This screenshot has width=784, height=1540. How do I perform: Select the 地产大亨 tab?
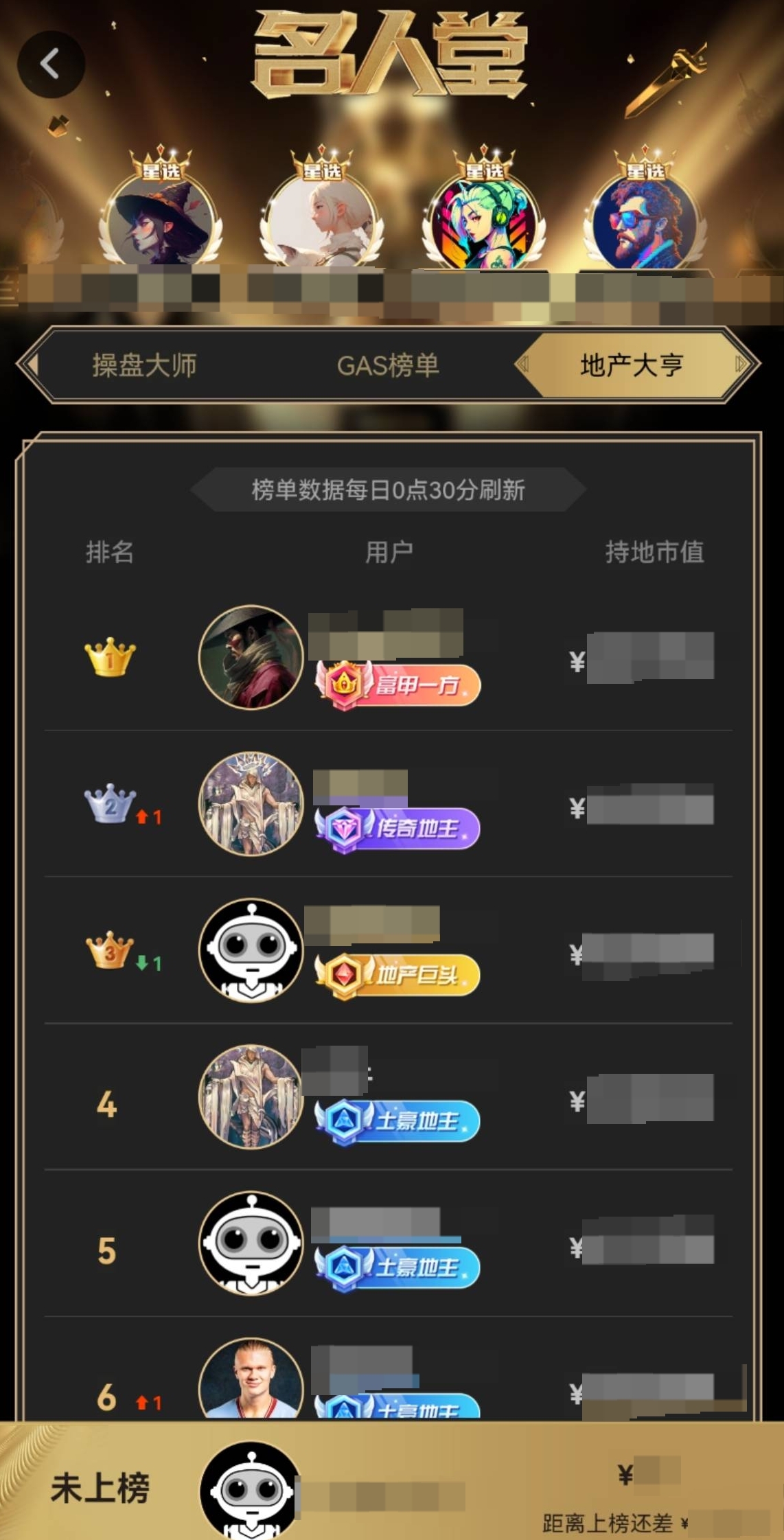tap(631, 365)
